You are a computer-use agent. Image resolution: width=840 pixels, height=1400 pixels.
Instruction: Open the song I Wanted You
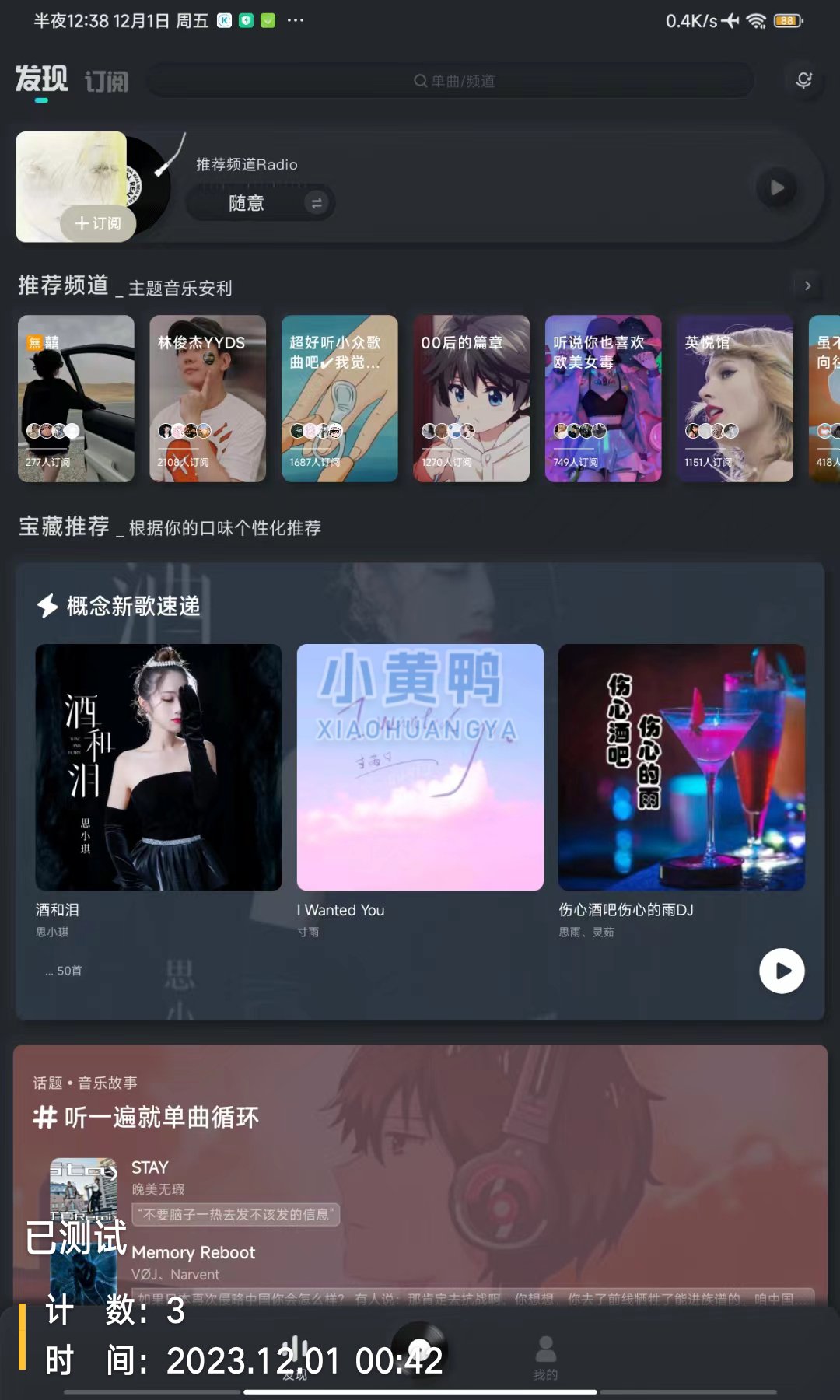(420, 767)
